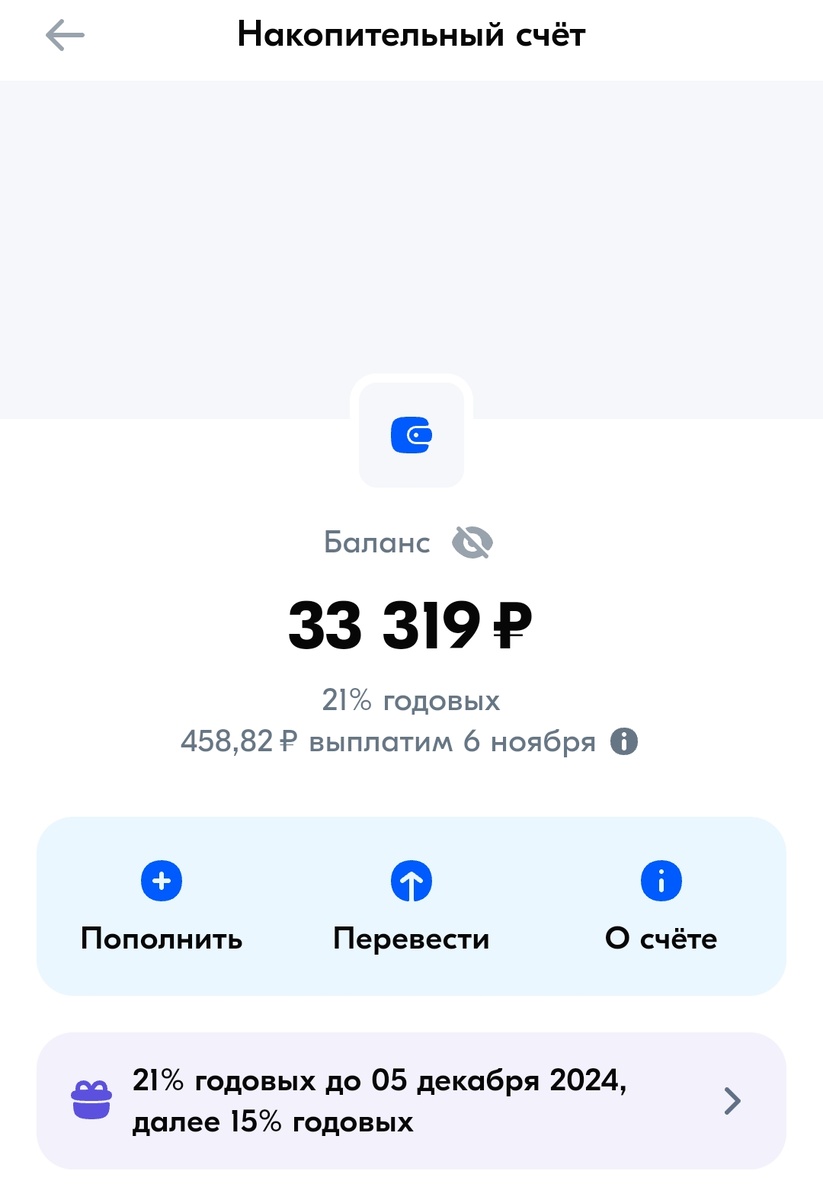Select the 21% годовых rate label

point(411,700)
